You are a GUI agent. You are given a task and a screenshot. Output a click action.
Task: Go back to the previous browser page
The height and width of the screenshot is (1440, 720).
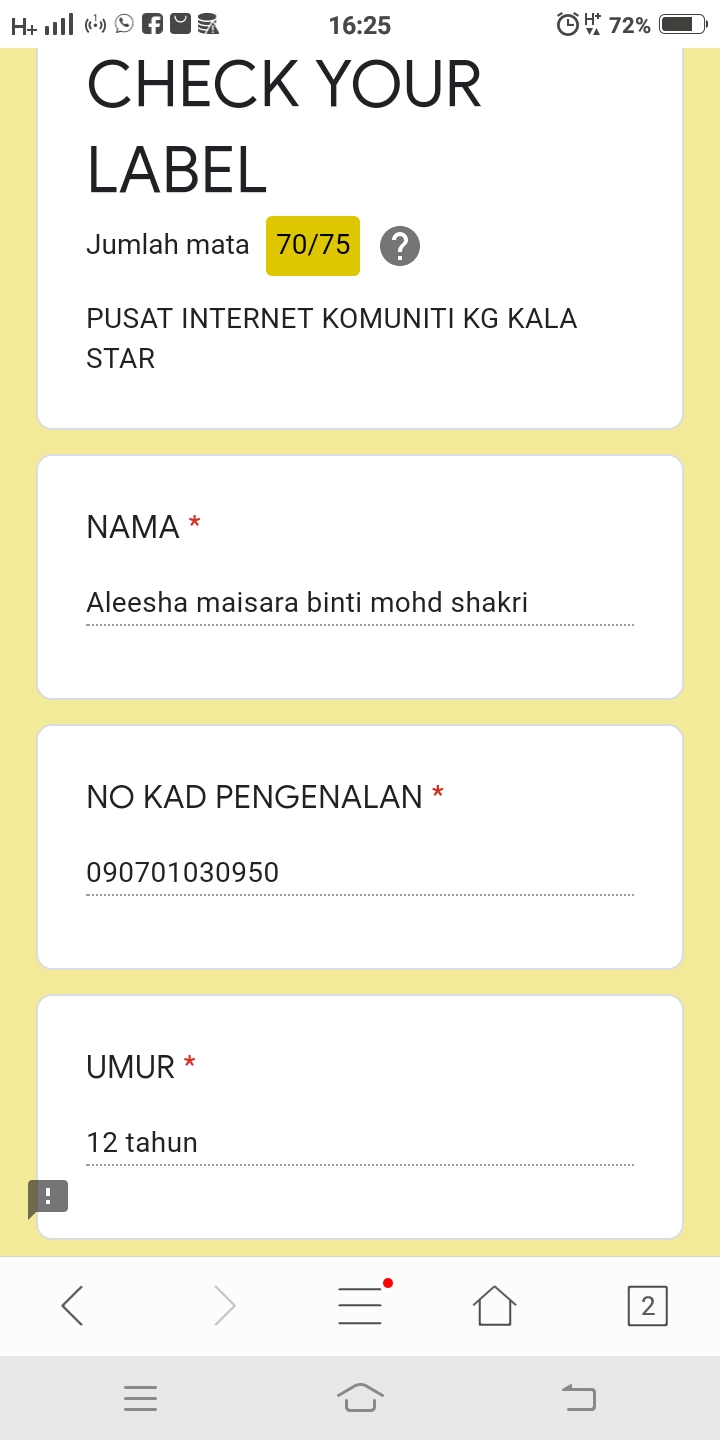point(72,1305)
